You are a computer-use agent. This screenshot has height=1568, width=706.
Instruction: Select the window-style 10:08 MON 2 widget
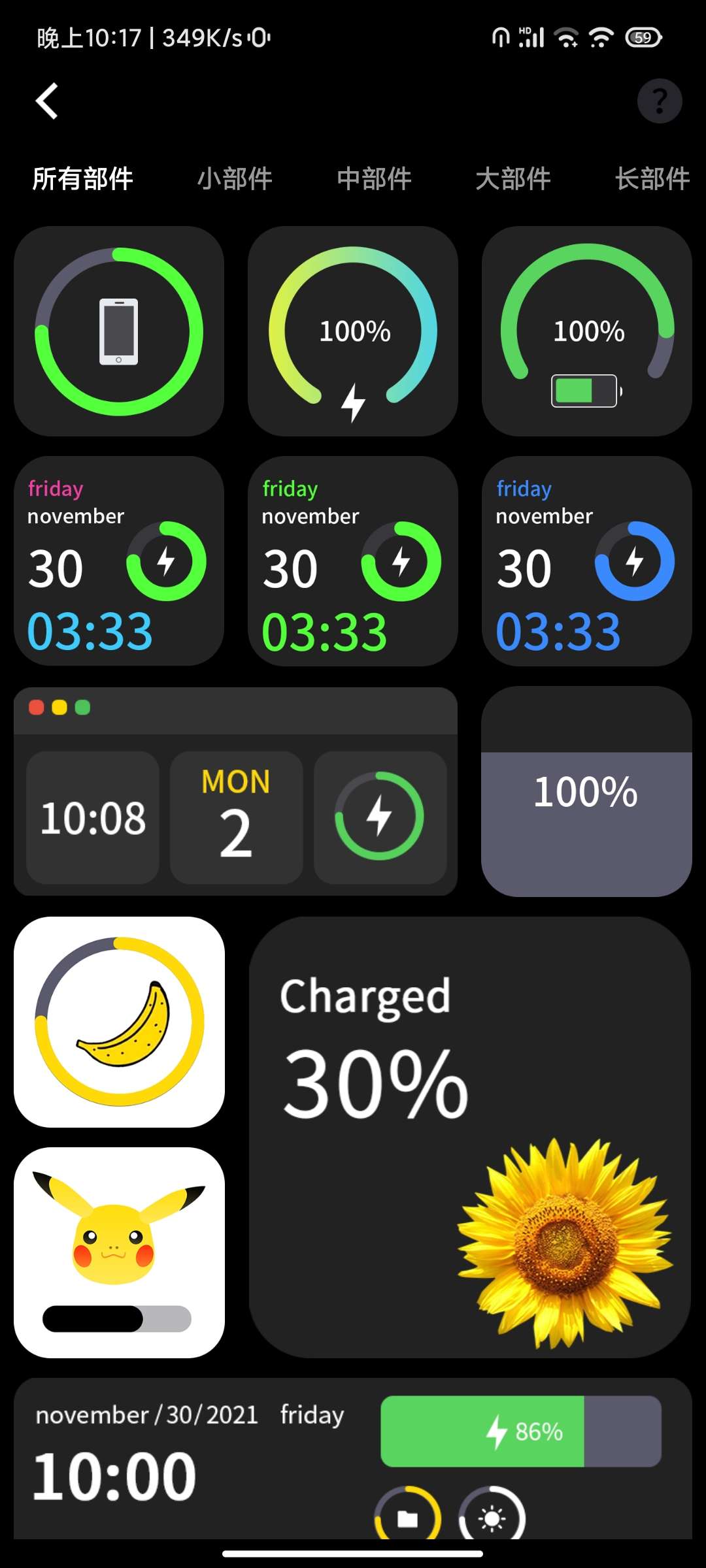tap(235, 791)
